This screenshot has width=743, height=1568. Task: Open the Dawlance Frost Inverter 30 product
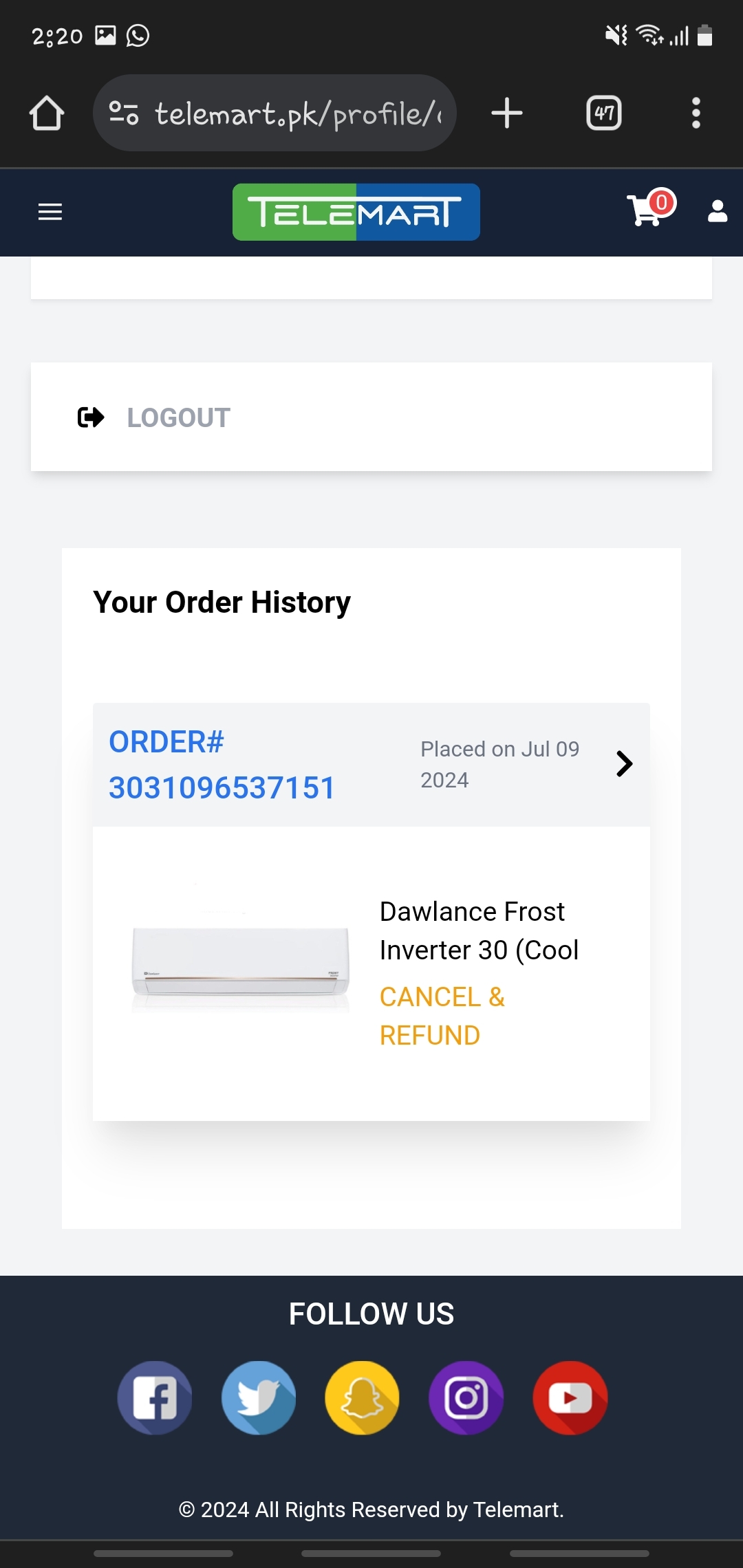479,930
